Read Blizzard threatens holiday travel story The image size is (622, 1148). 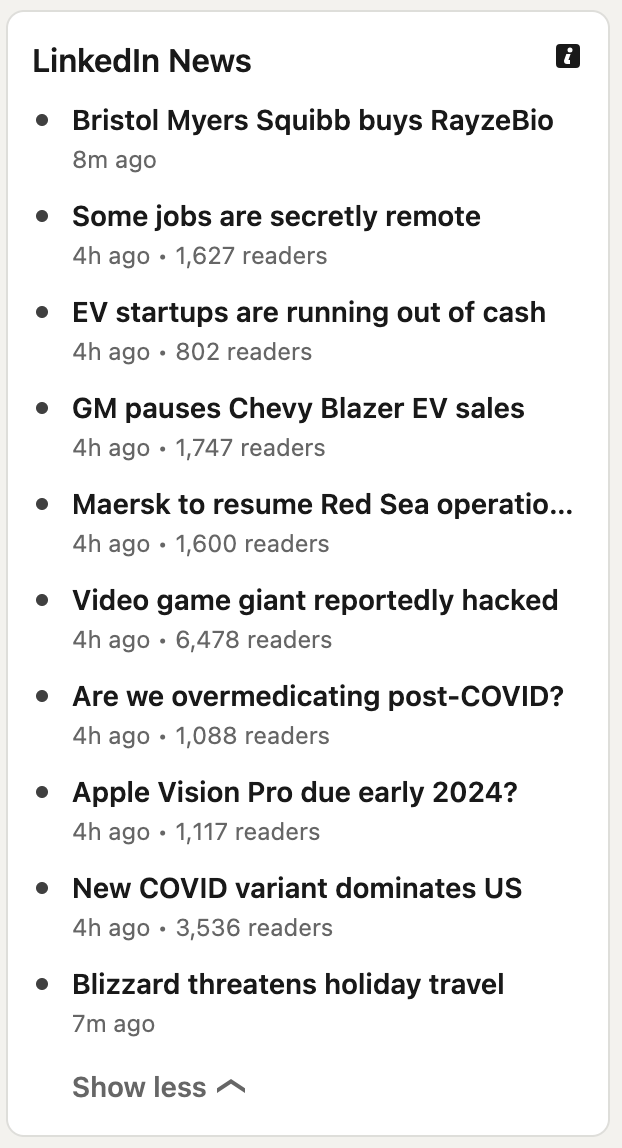288,984
